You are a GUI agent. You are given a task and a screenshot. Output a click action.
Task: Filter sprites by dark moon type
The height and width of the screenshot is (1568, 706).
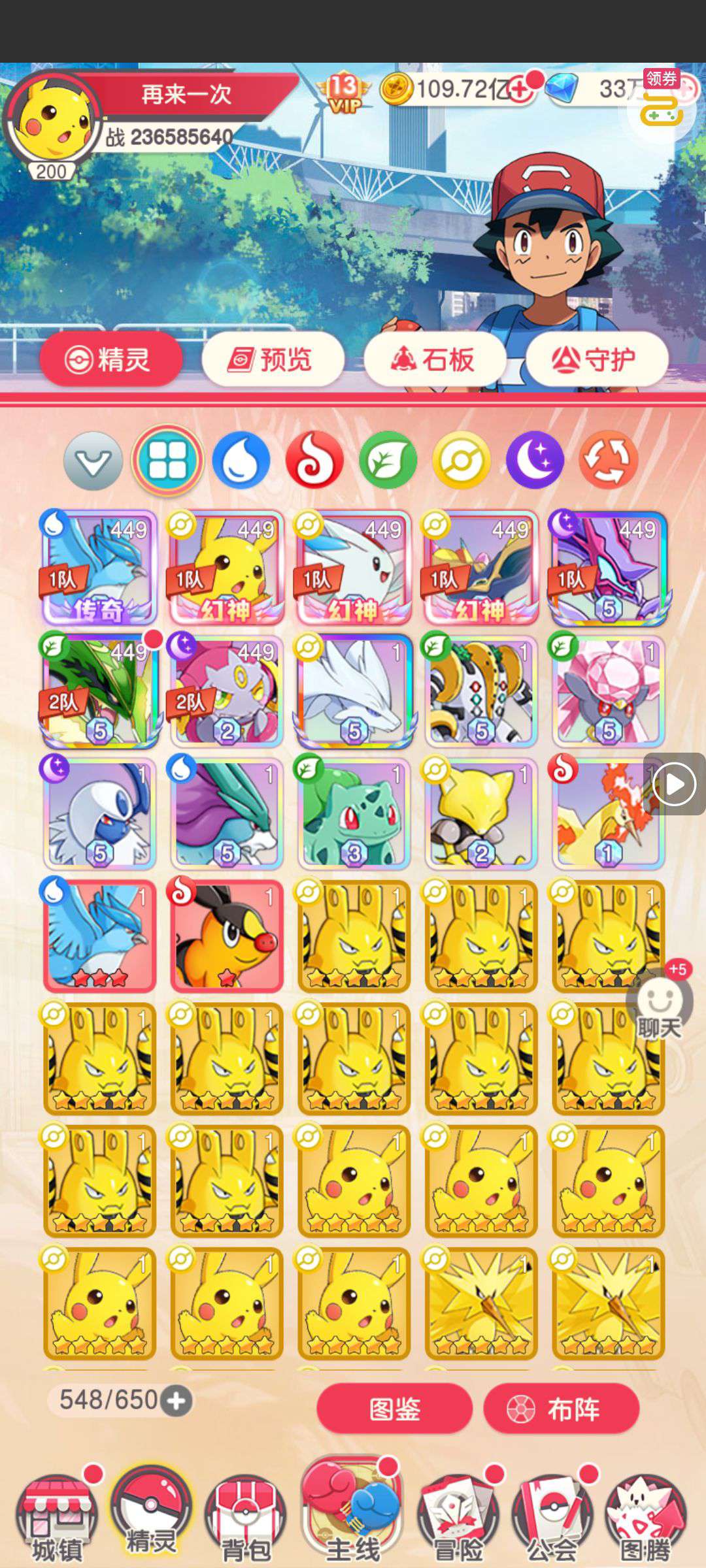pos(535,460)
